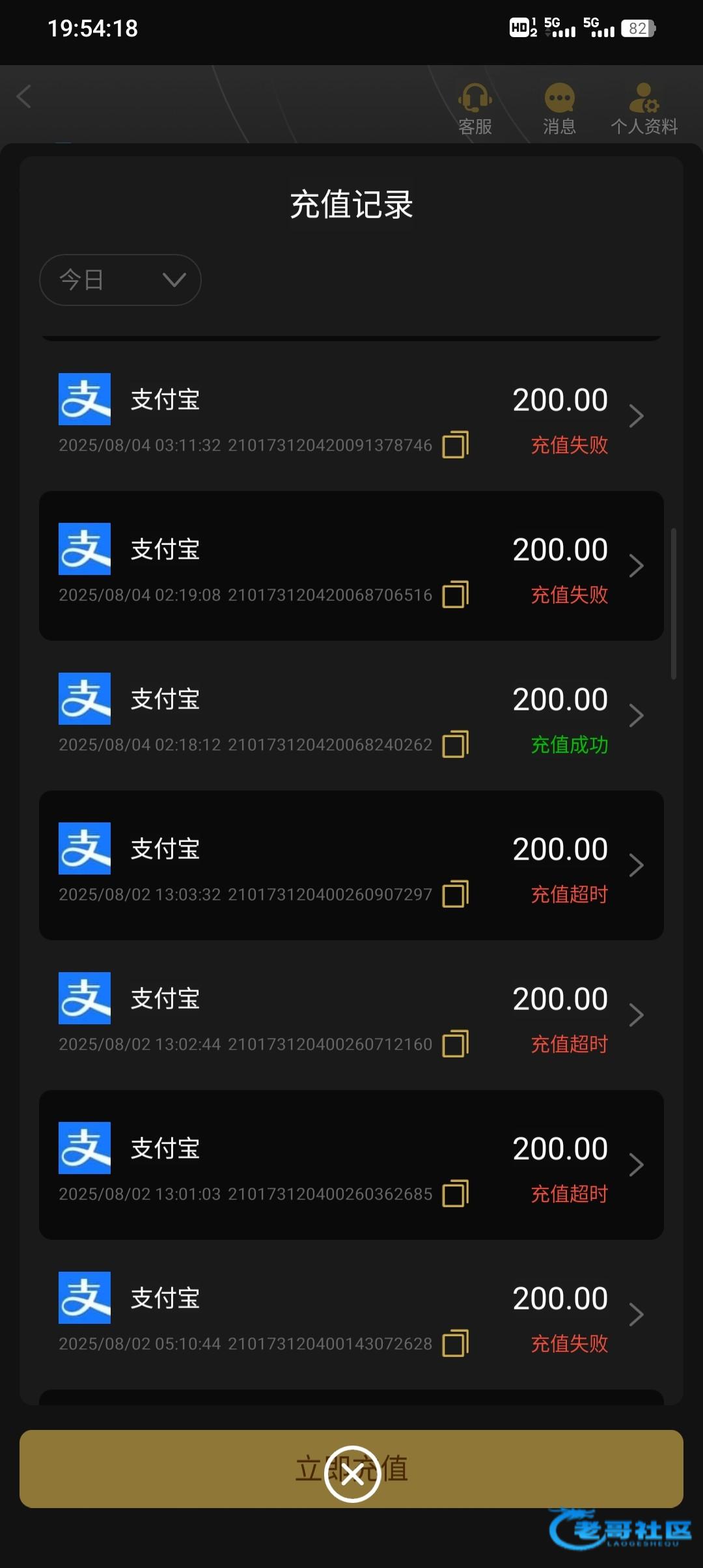
Task: Copy order number ending 3072628
Action: point(456,1343)
